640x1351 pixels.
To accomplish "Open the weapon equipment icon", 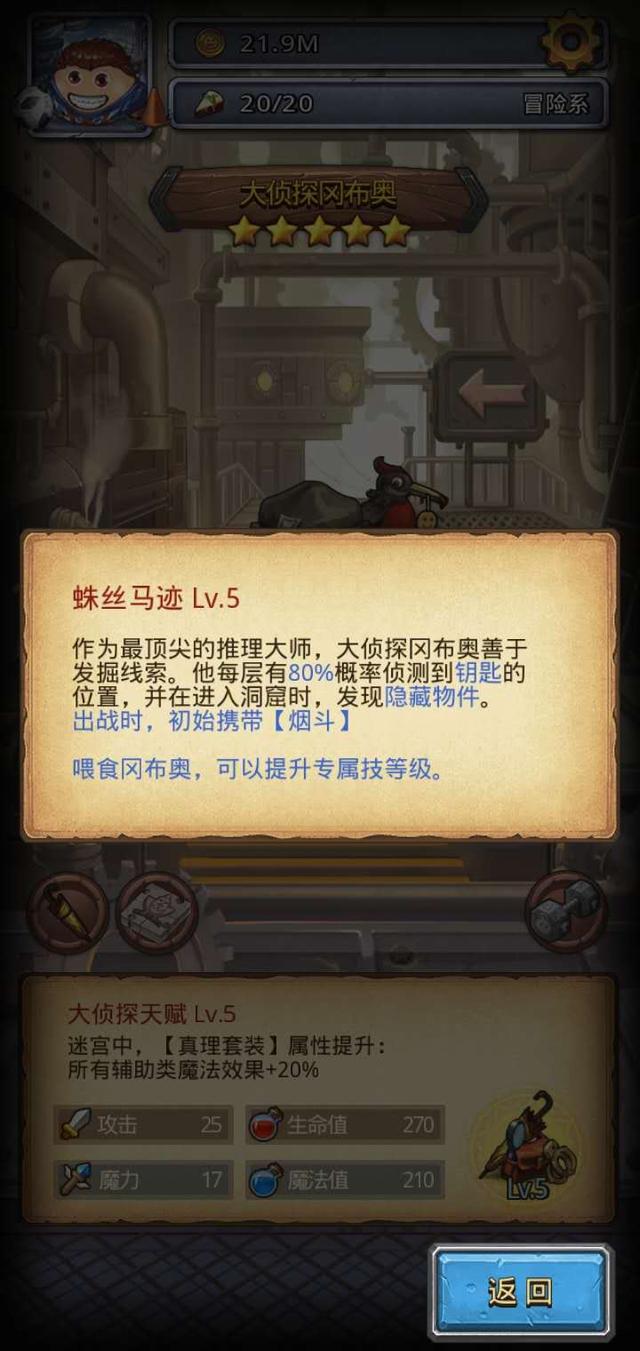I will (x=68, y=910).
